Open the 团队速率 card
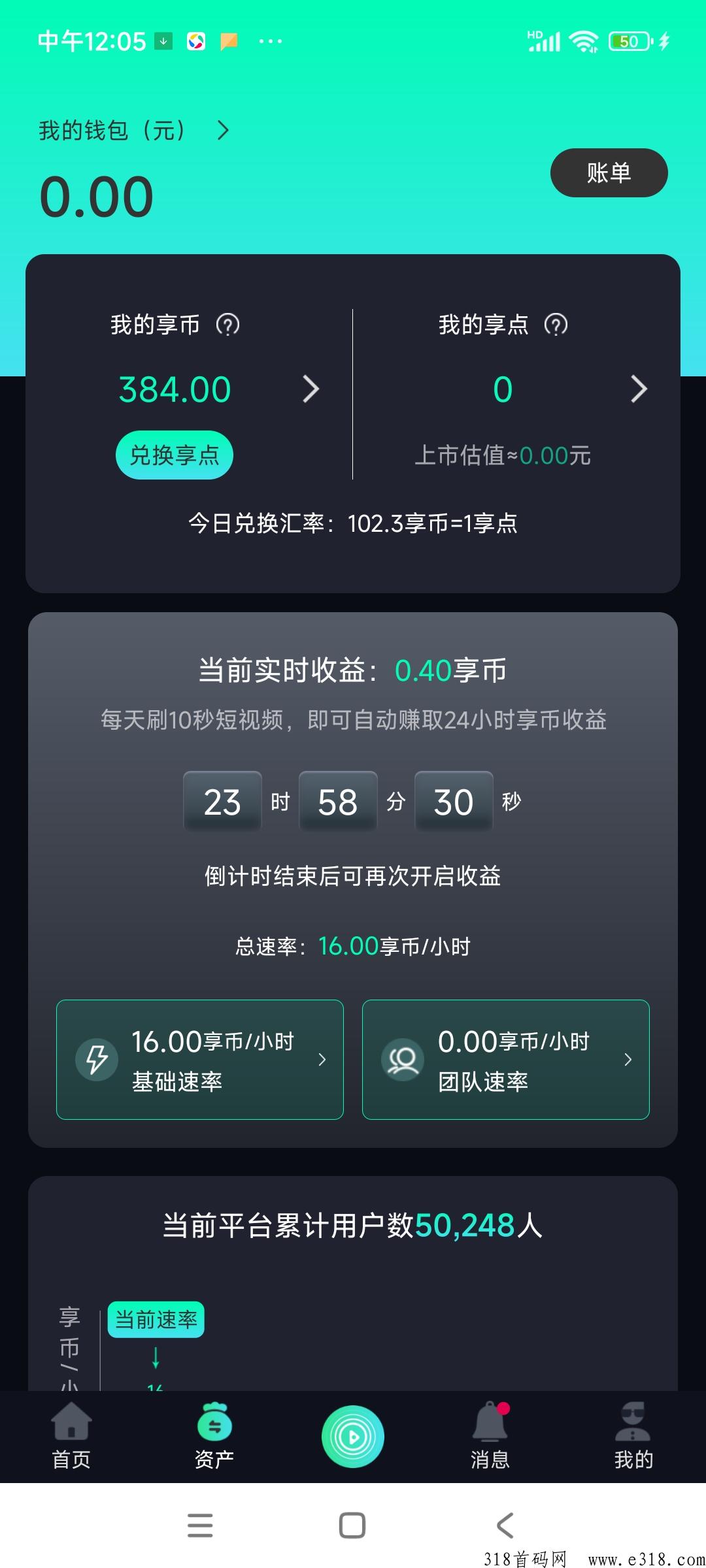This screenshot has height=1568, width=706. coord(506,1059)
